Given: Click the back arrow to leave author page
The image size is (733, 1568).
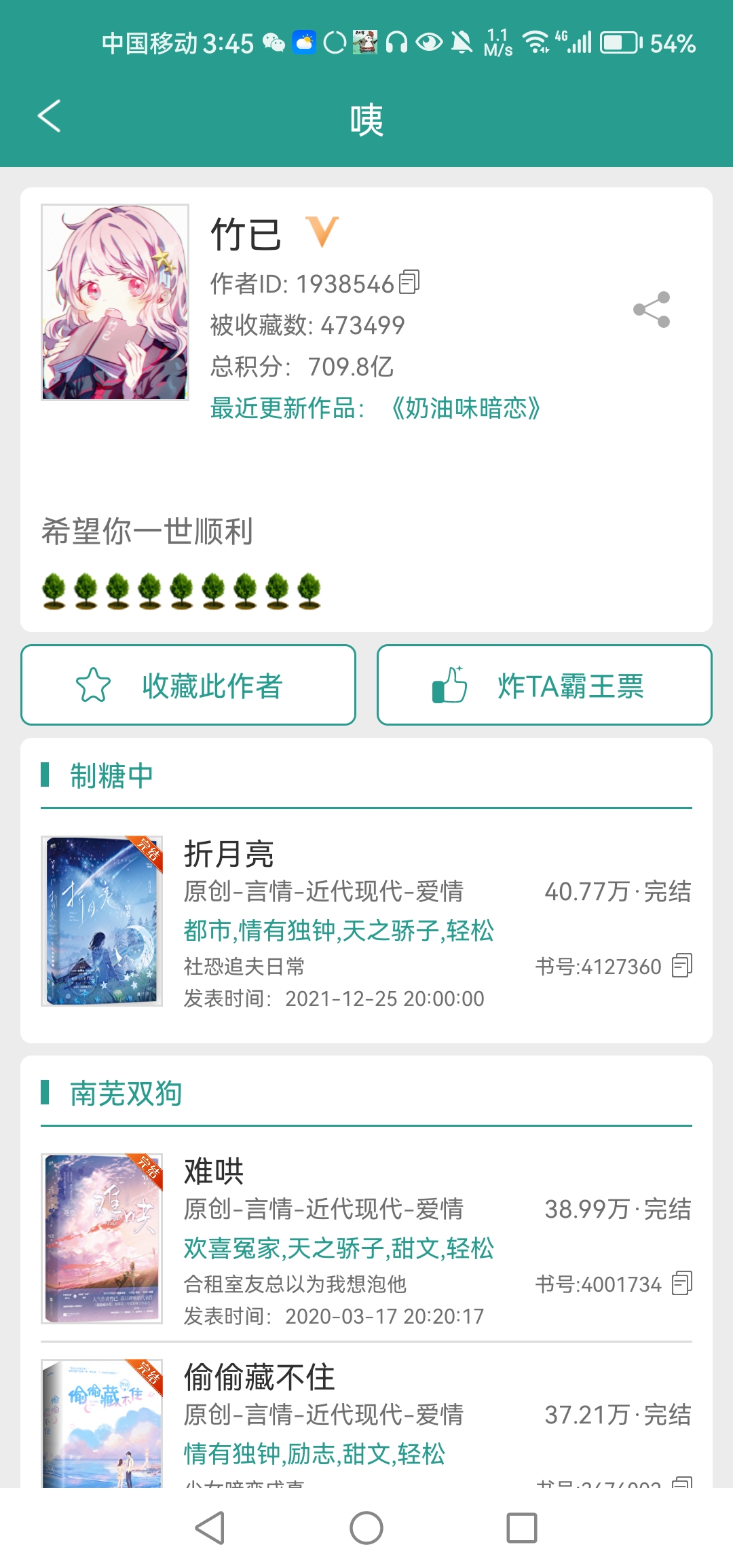Looking at the screenshot, I should 49,117.
